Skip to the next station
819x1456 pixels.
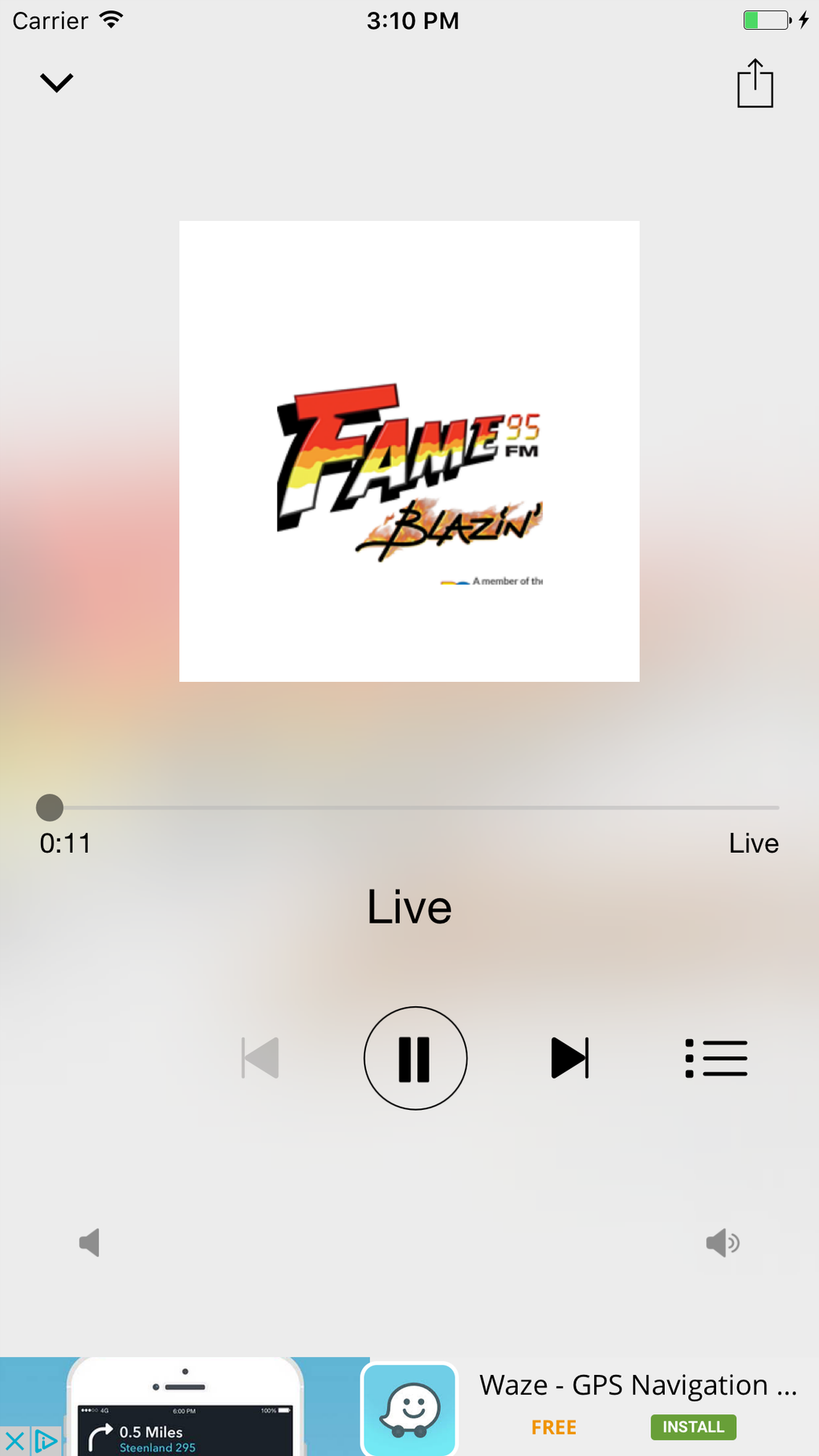pyautogui.click(x=570, y=1058)
